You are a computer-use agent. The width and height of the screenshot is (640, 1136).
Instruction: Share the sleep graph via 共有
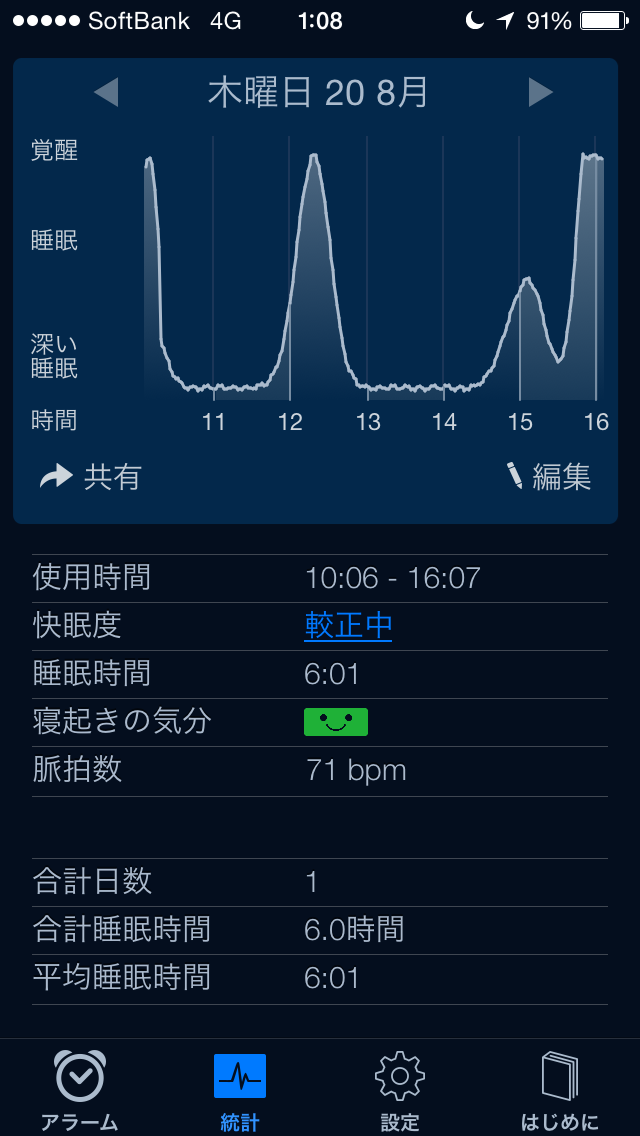[x=91, y=477]
